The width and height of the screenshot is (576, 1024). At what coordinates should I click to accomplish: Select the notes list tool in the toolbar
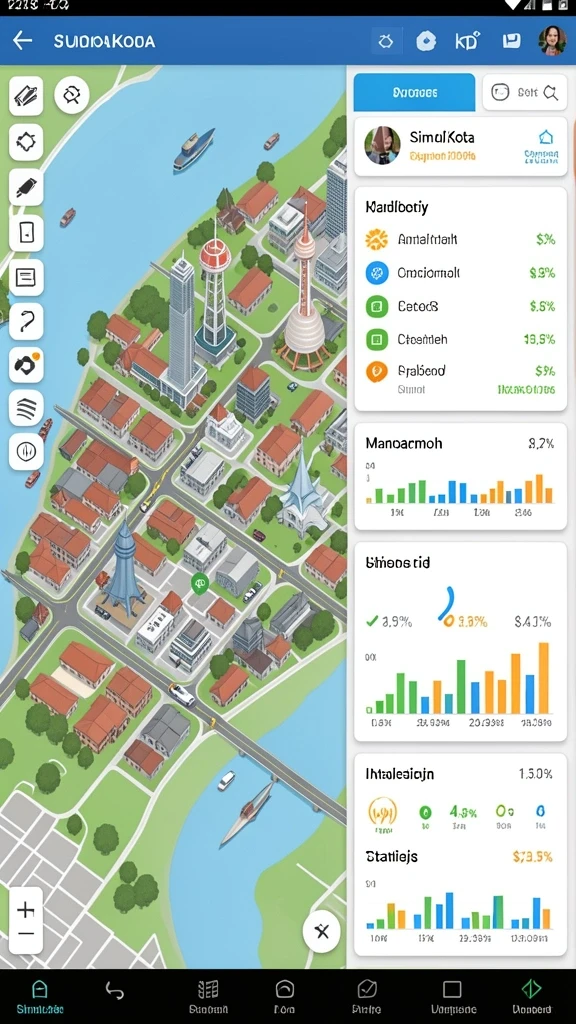pos(26,276)
